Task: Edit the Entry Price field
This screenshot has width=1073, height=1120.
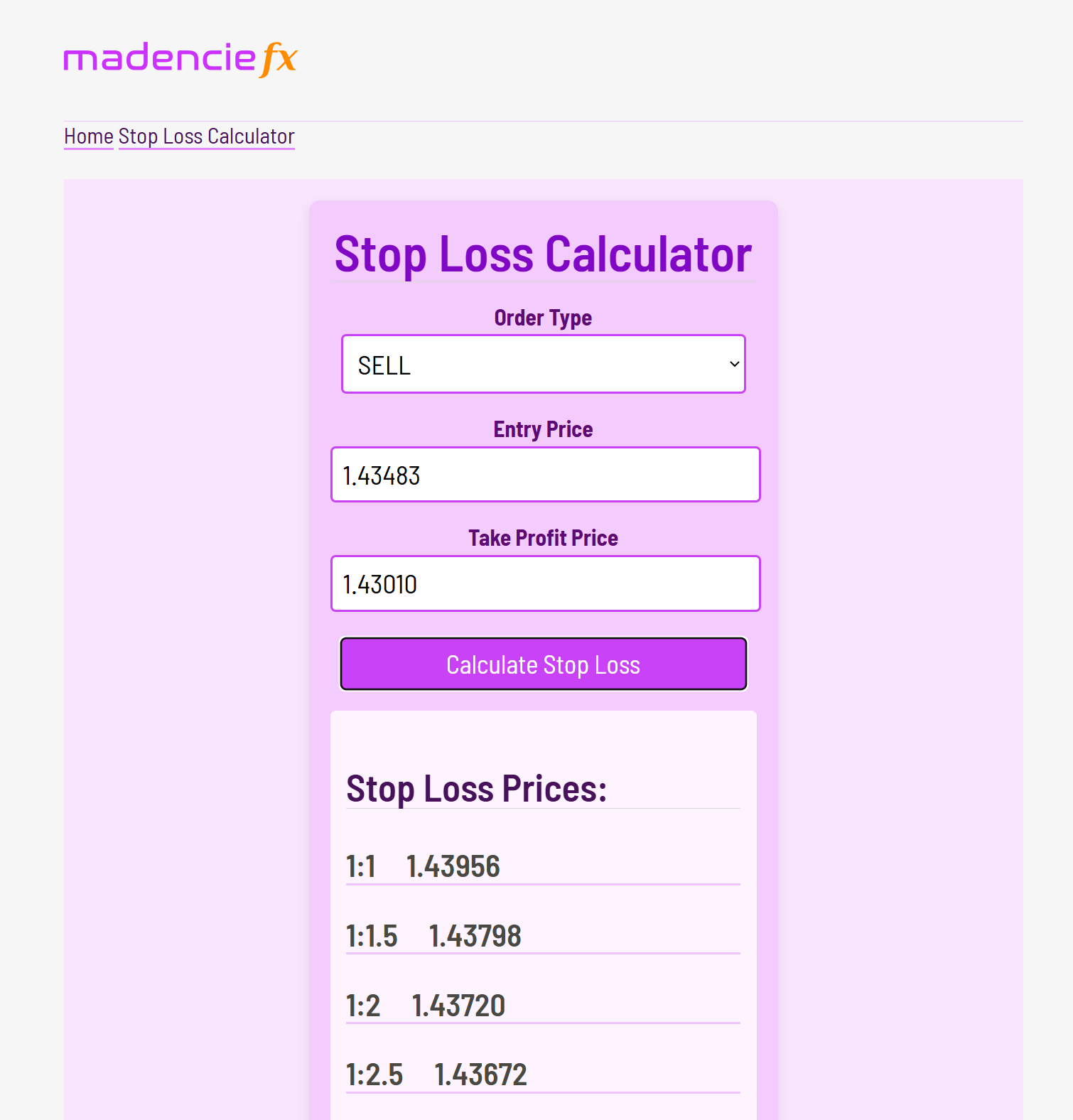Action: point(545,475)
